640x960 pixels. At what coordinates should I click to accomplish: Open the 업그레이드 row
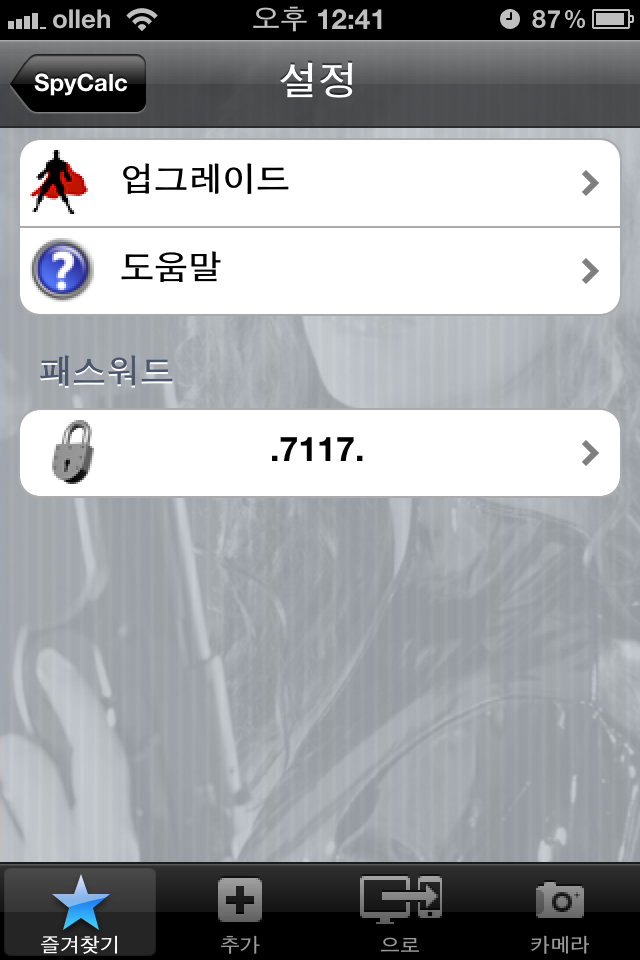pyautogui.click(x=320, y=183)
